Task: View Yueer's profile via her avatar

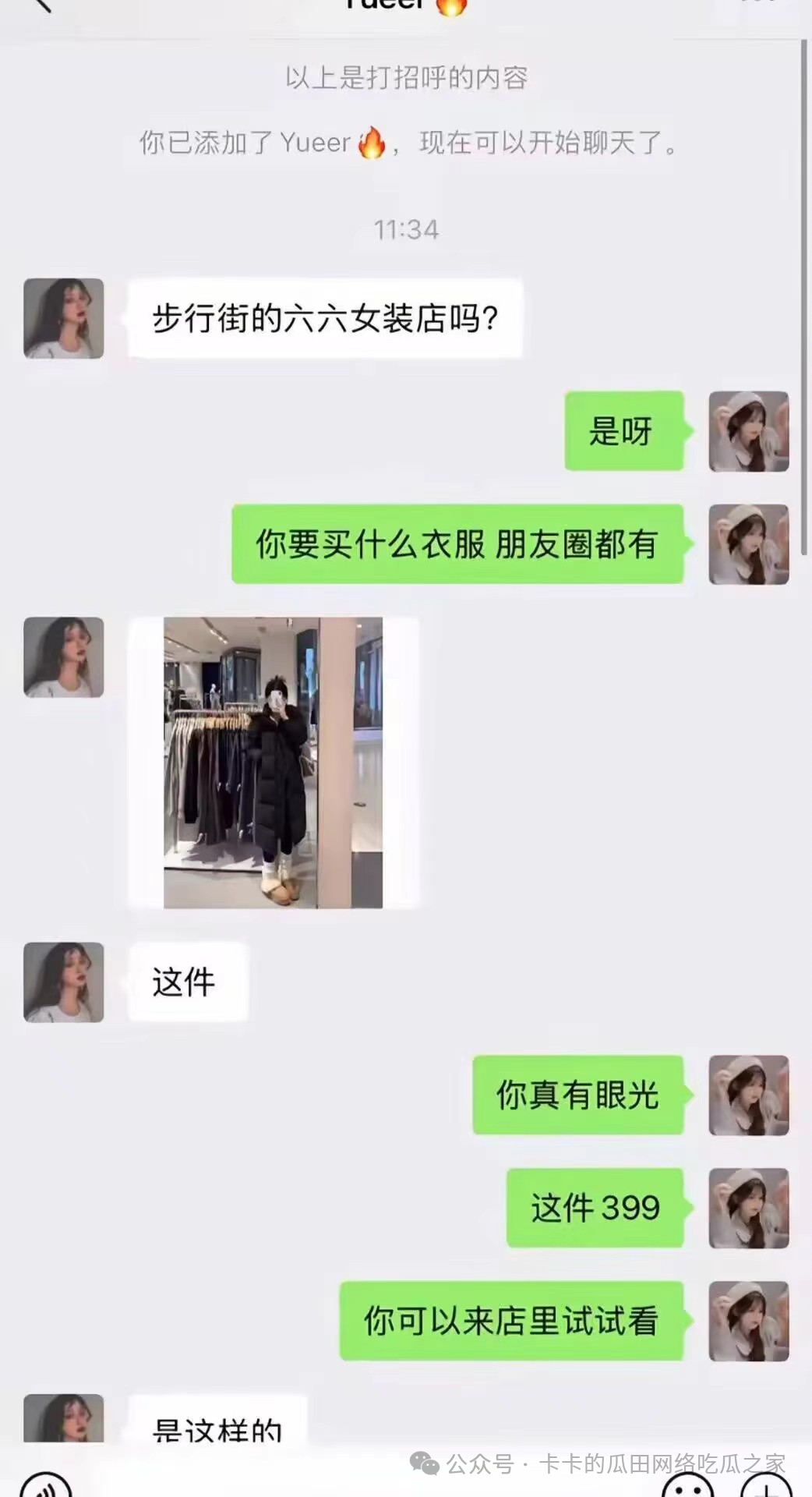Action: (64, 319)
